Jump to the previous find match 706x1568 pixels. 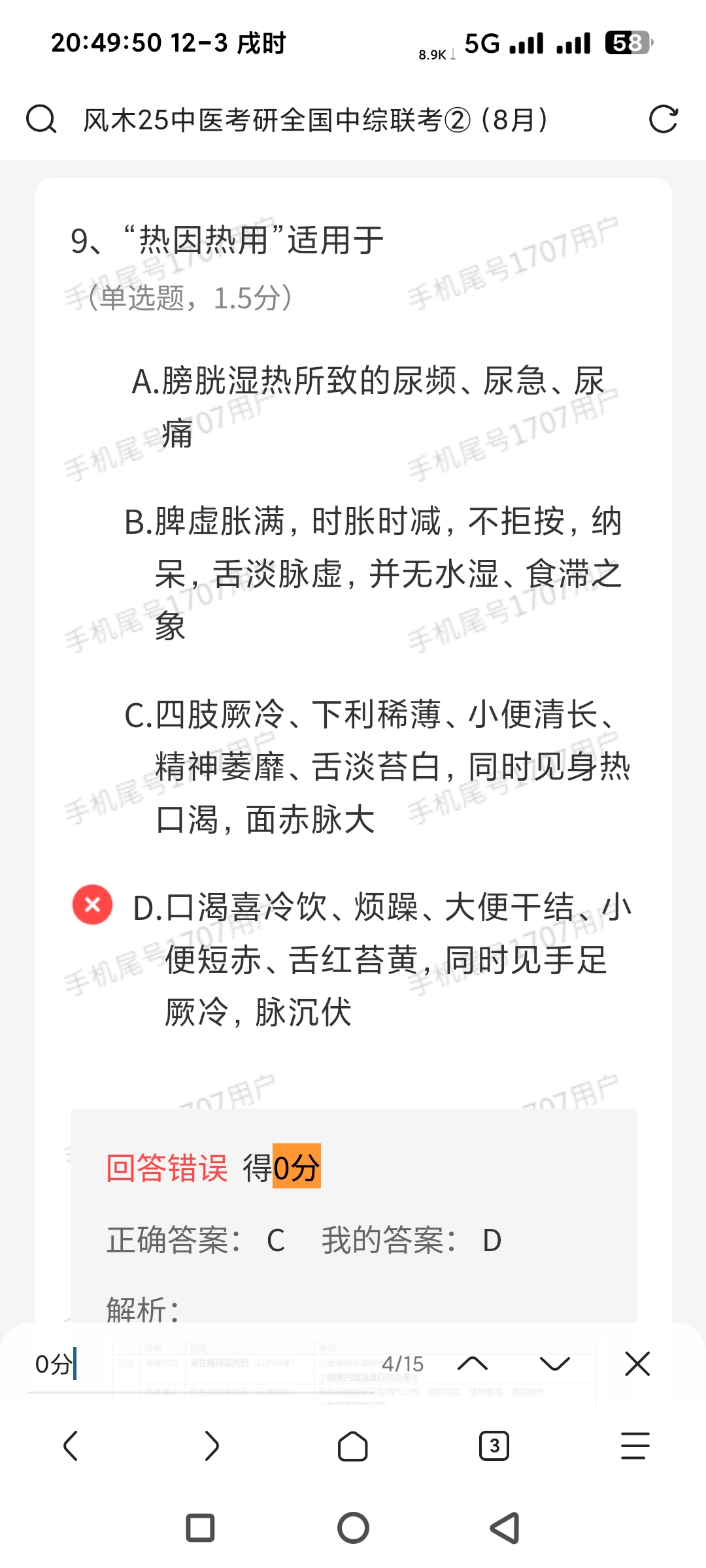coord(473,1364)
